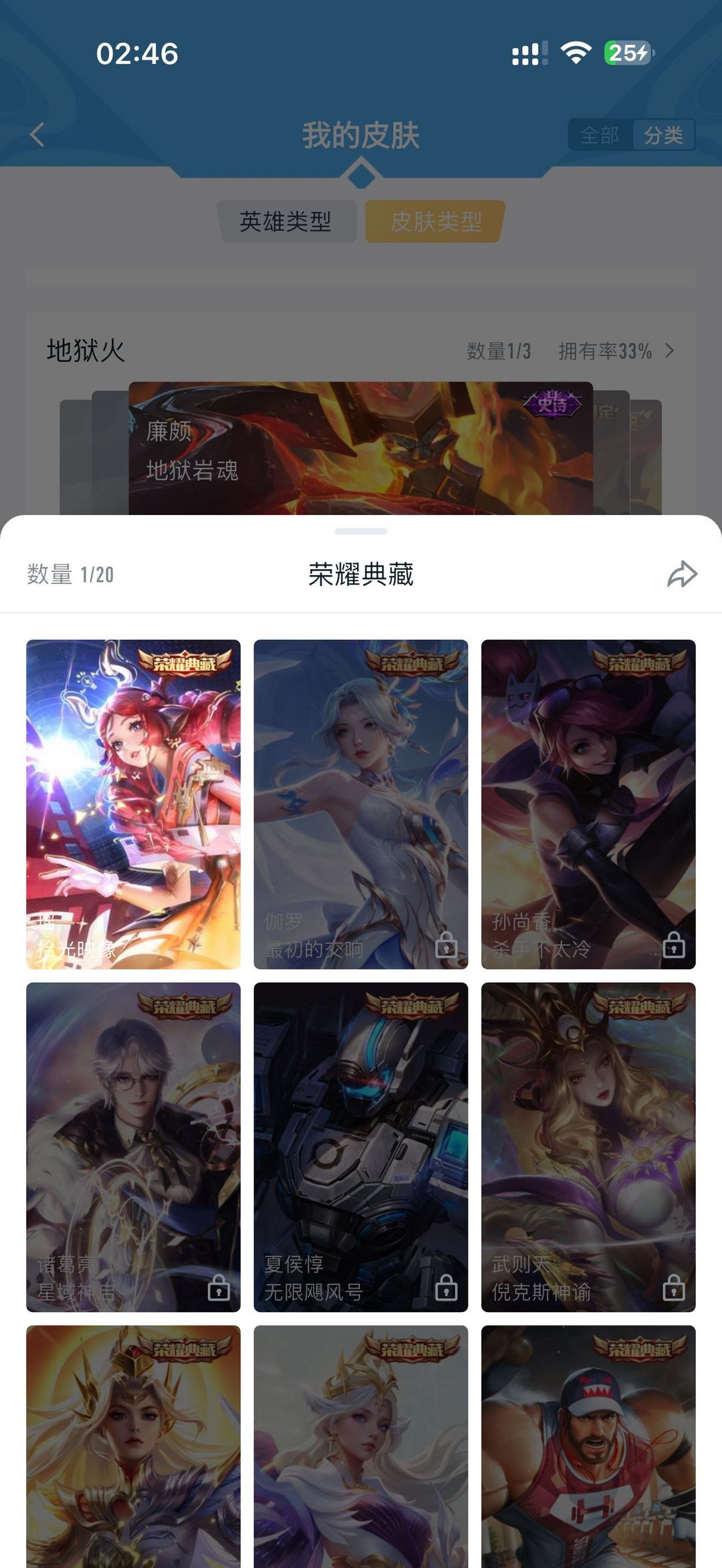Expand 地狱火 category via its chevron

point(670,351)
